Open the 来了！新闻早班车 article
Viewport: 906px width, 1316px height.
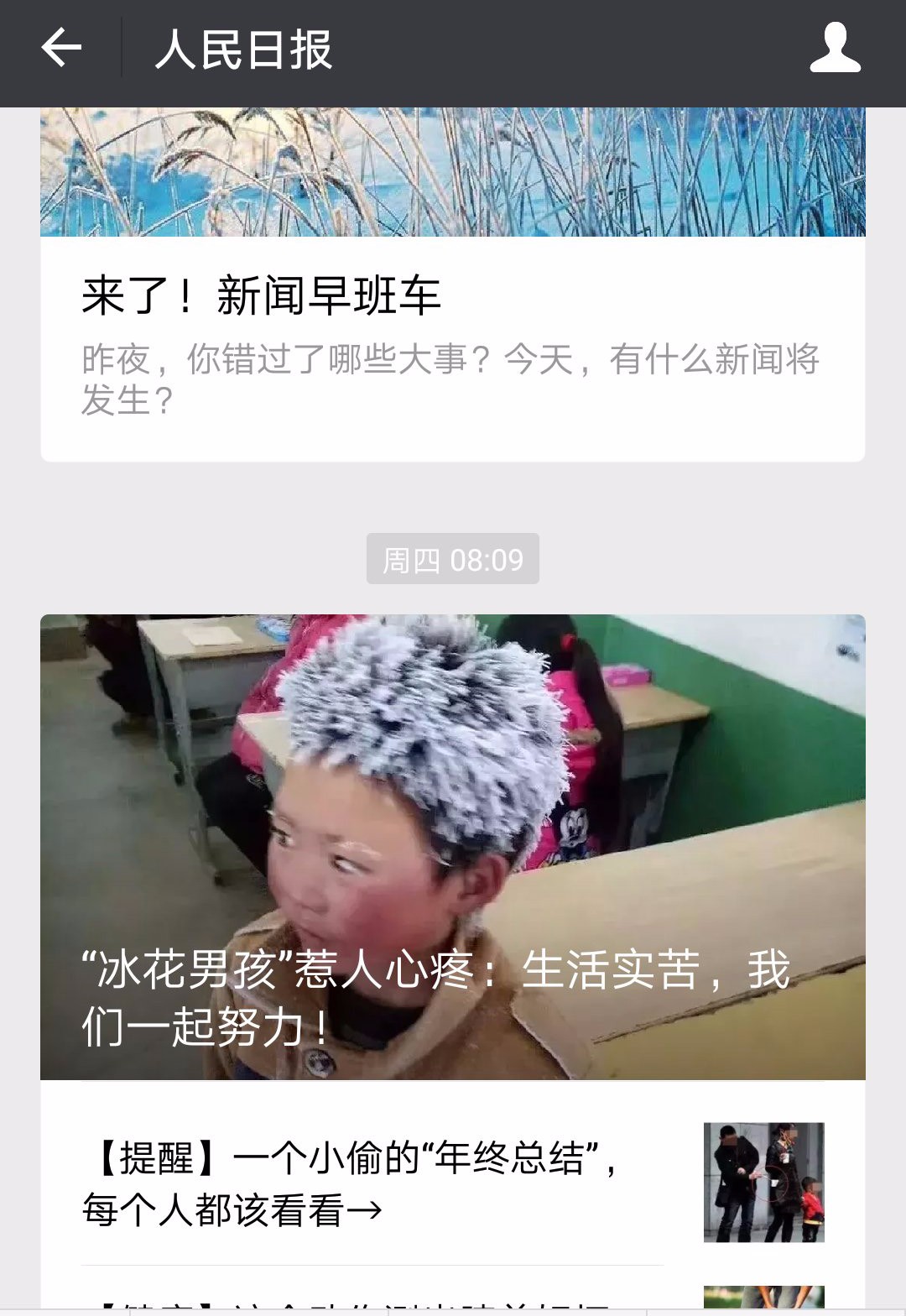(x=261, y=296)
